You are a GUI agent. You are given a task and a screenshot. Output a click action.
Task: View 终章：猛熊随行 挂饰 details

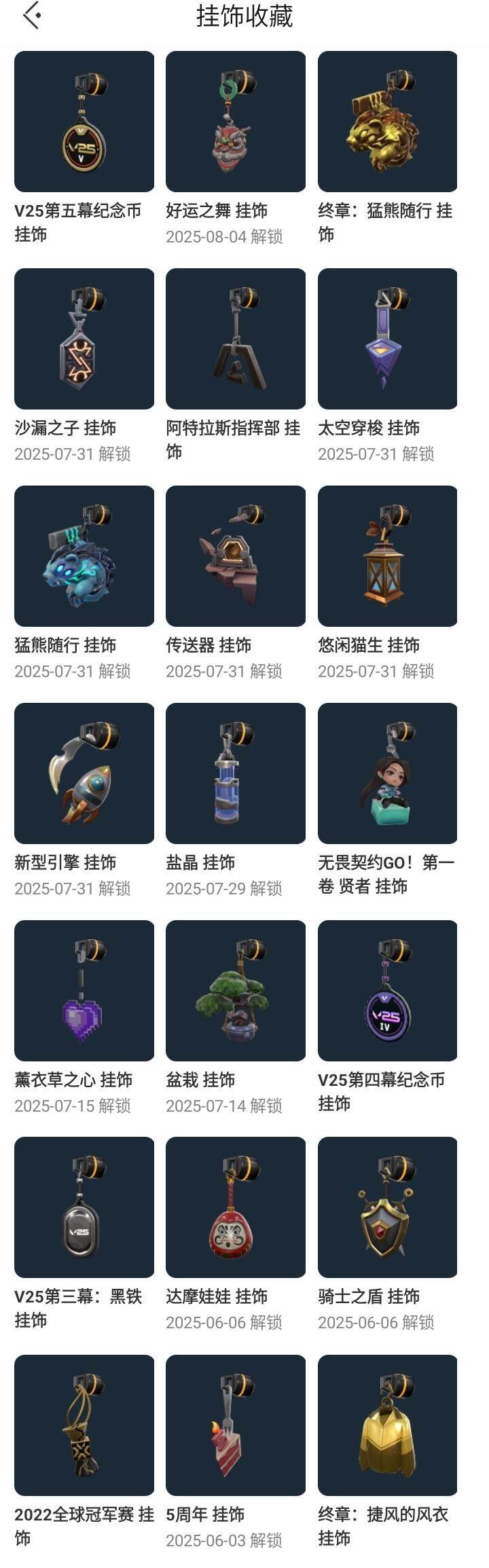pyautogui.click(x=387, y=122)
